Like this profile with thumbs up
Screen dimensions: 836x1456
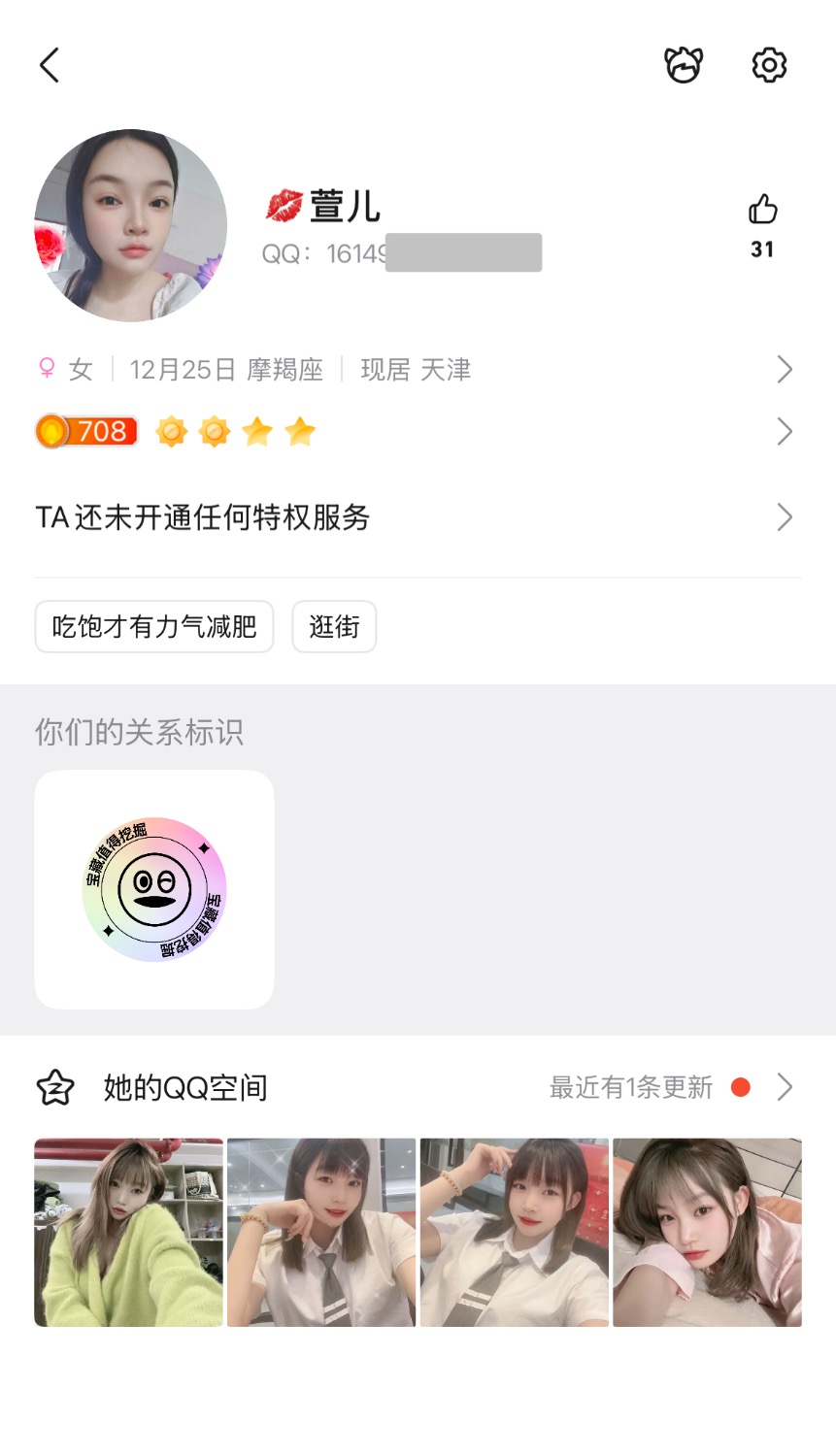(763, 210)
